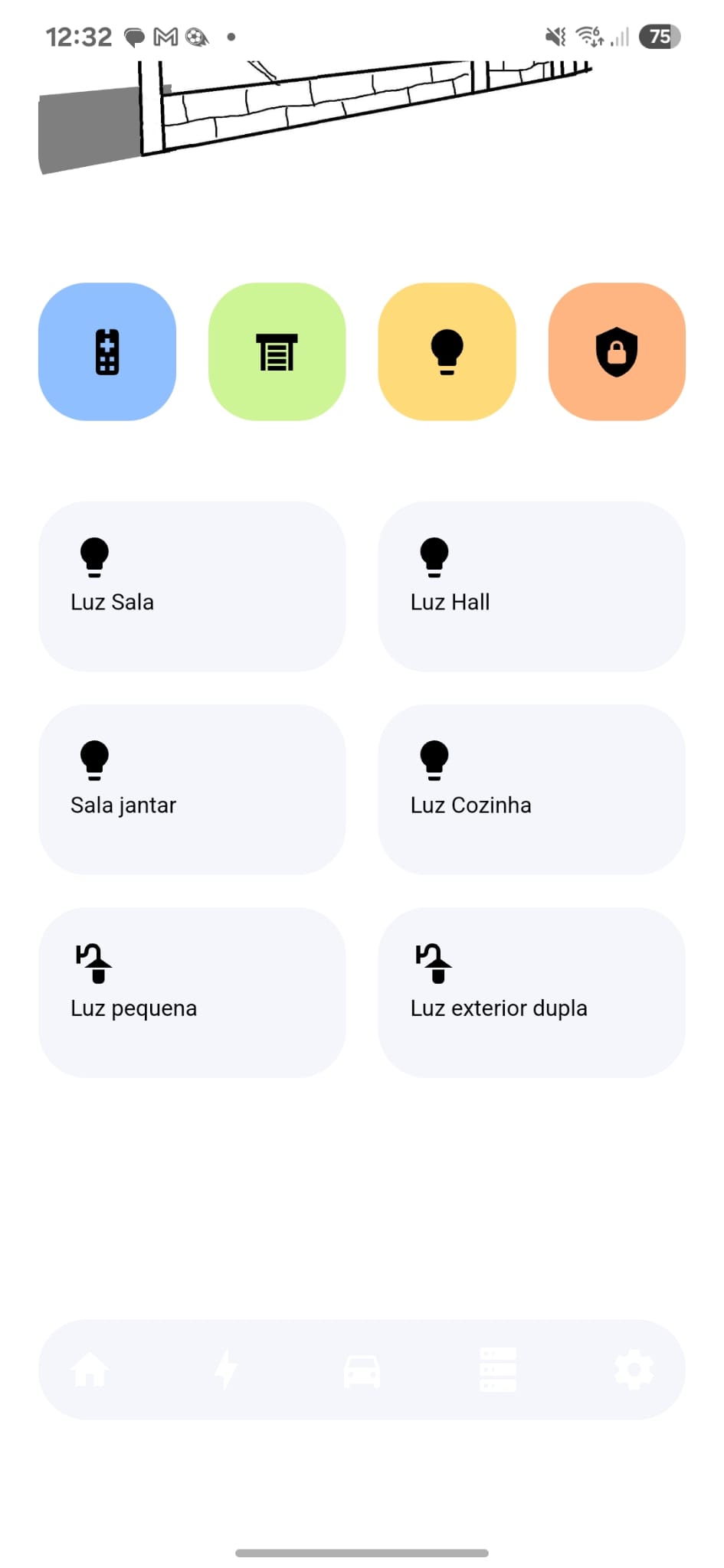Open the settings gear tab
The image size is (724, 1568).
[x=634, y=1369]
